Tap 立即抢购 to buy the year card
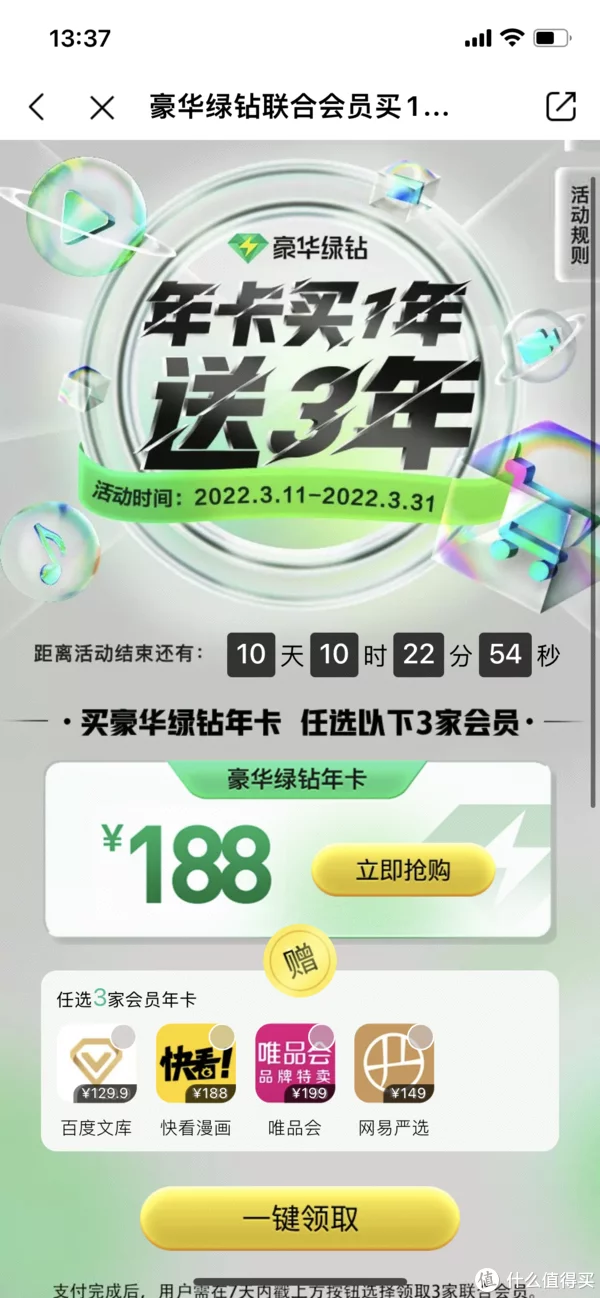 point(403,870)
